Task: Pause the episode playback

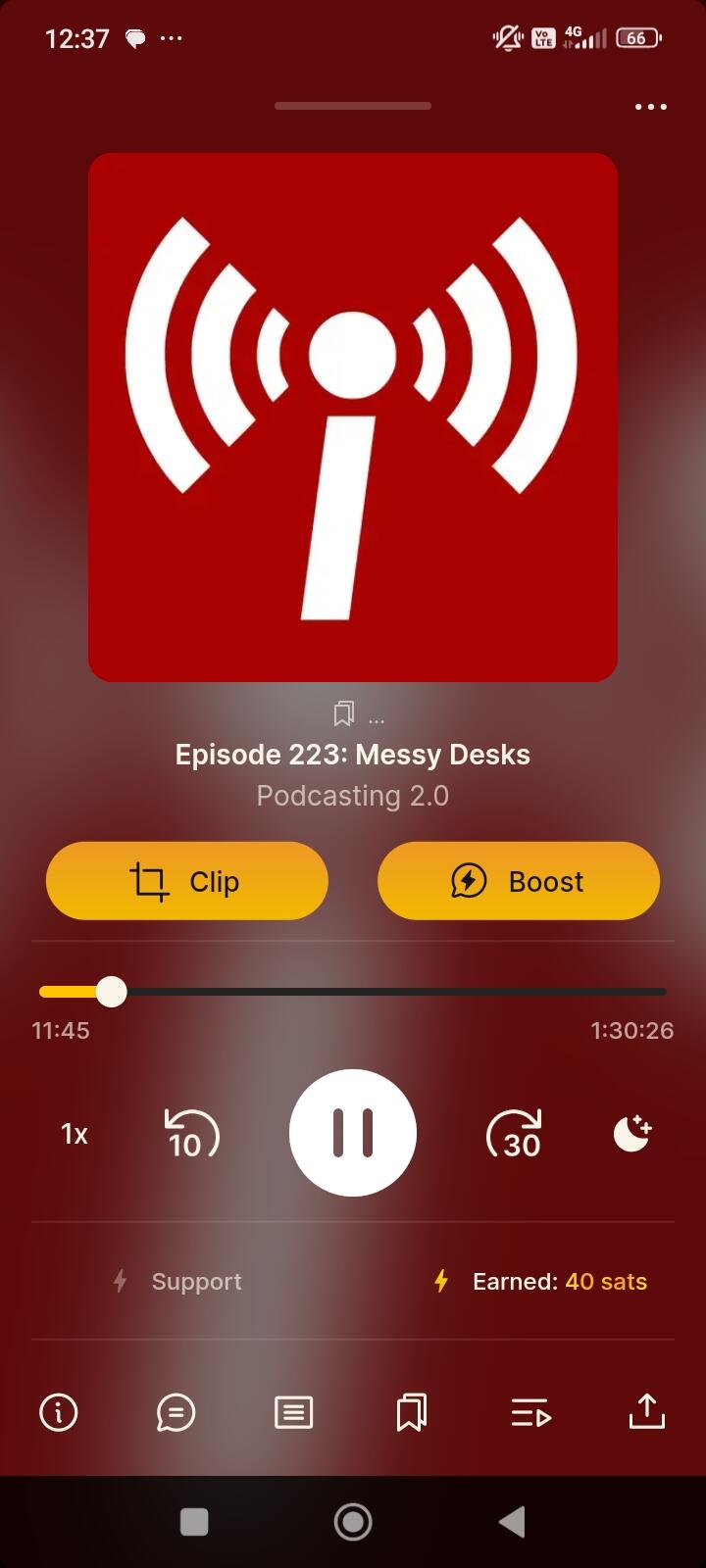Action: (x=353, y=1133)
